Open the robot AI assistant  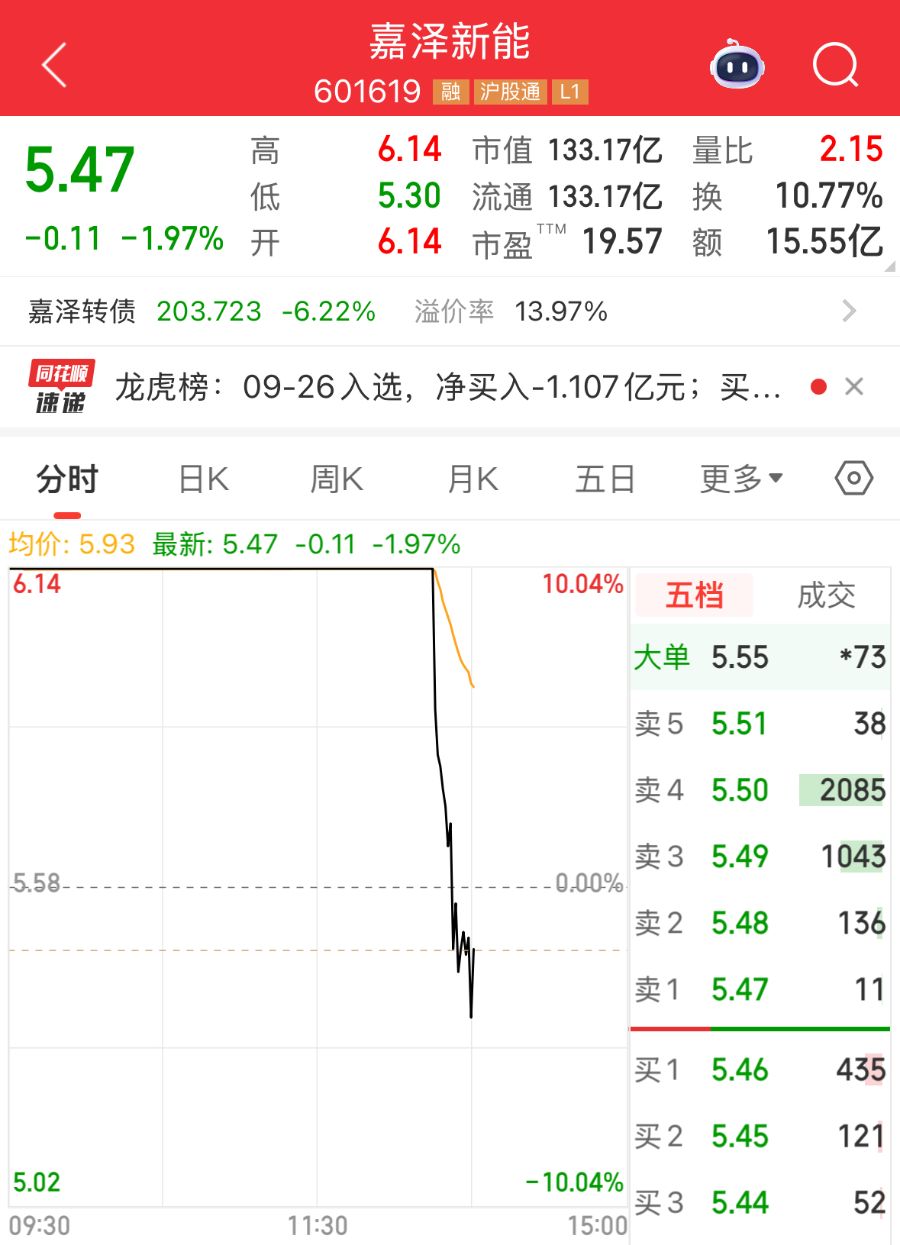[x=737, y=66]
